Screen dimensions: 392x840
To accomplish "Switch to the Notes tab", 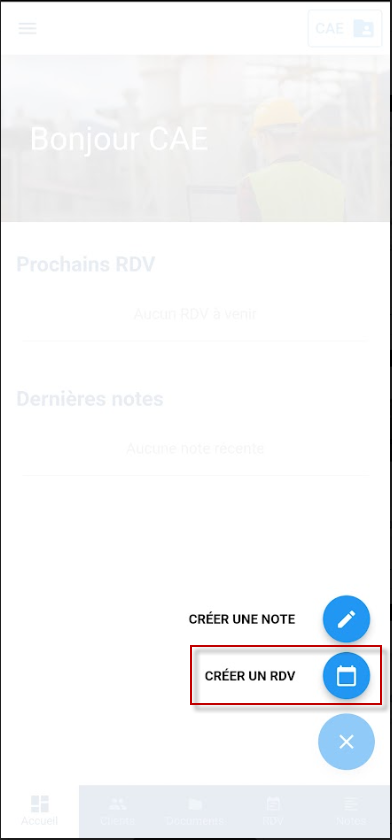I will point(351,811).
